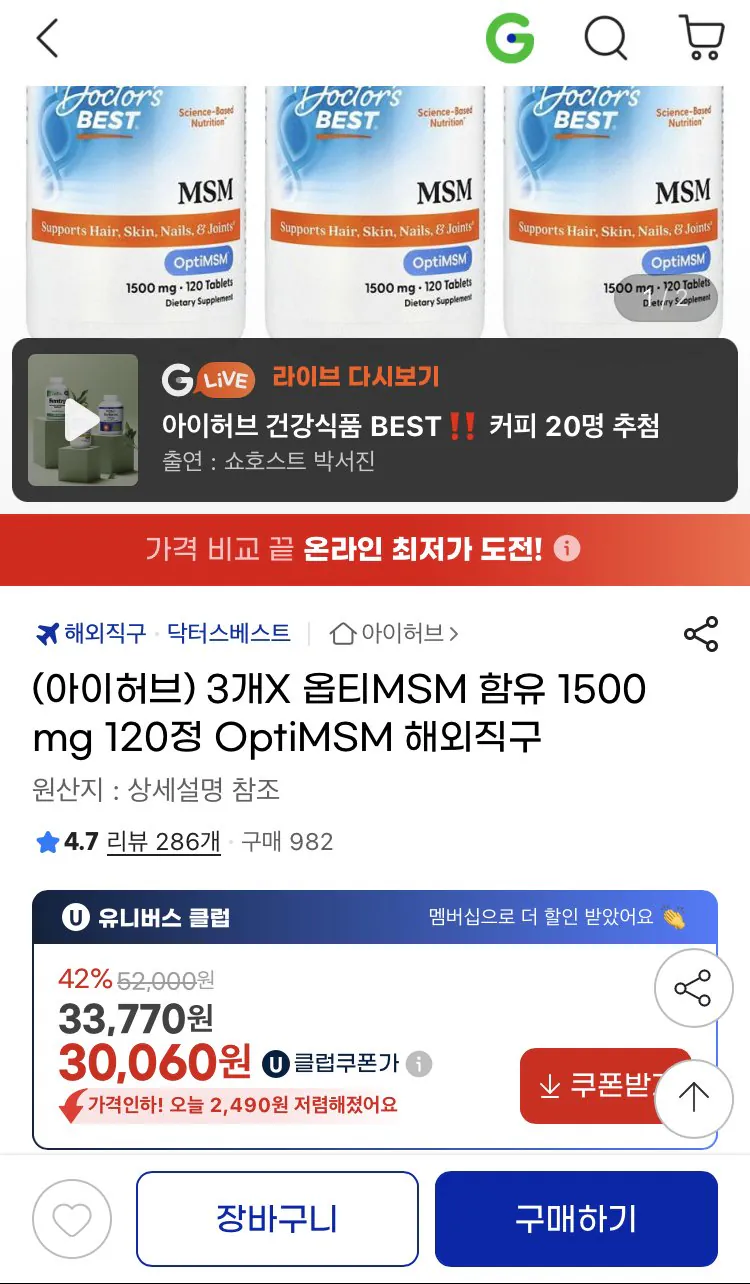
Task: Open the search icon
Action: click(607, 38)
